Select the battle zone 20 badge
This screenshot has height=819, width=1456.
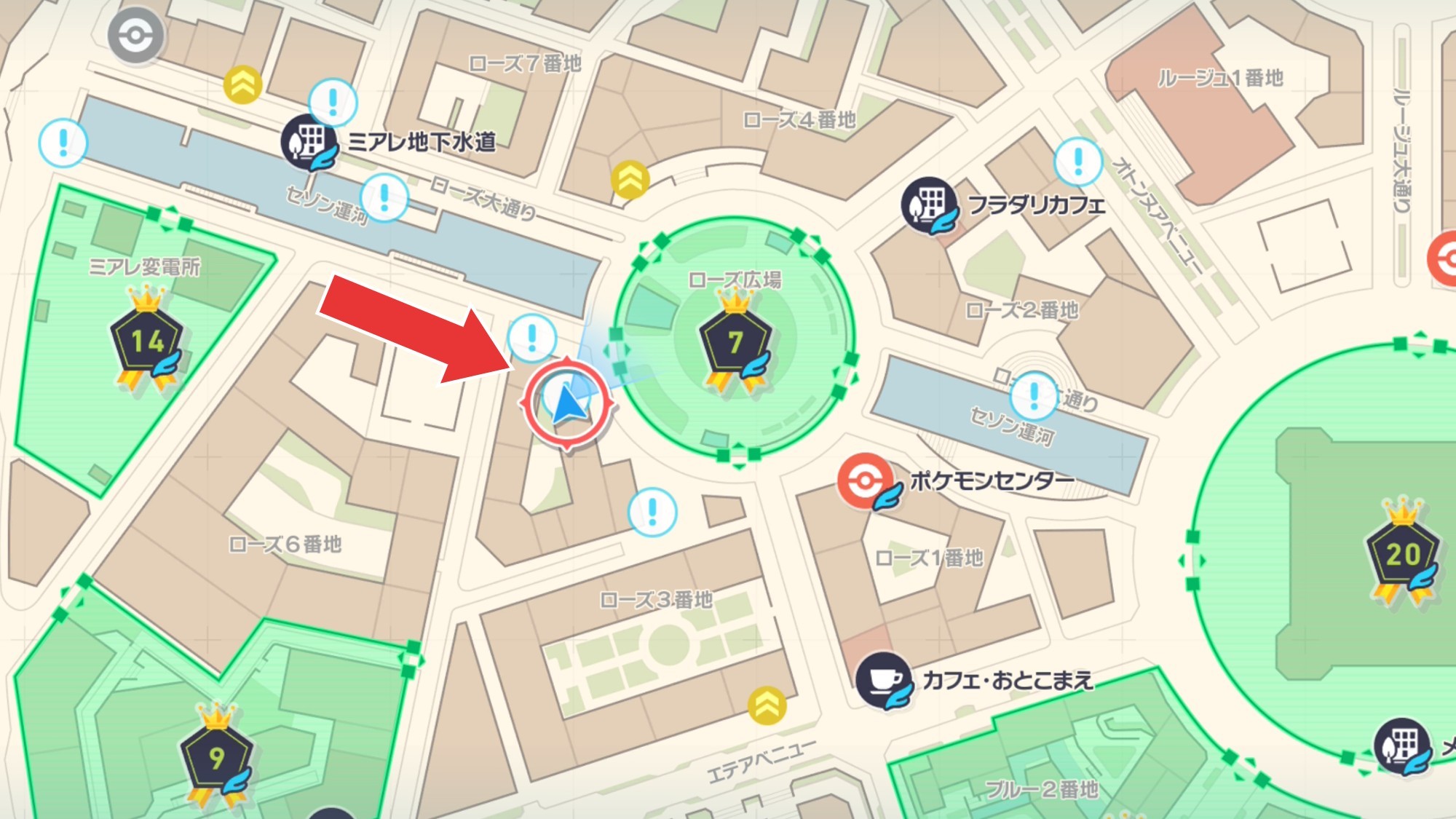(1402, 553)
